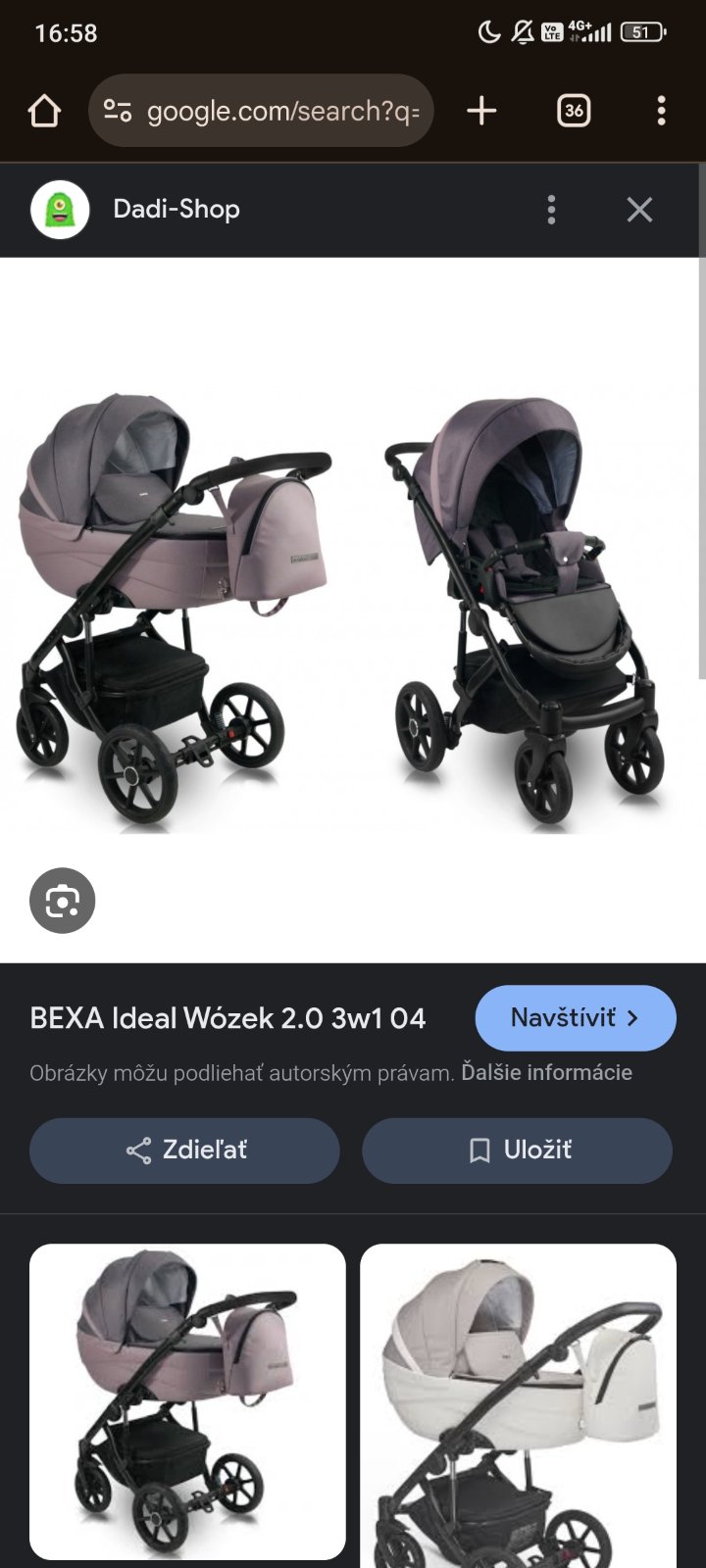Share the image with Zdieľať
Viewport: 706px width, 1568px height.
184,1150
